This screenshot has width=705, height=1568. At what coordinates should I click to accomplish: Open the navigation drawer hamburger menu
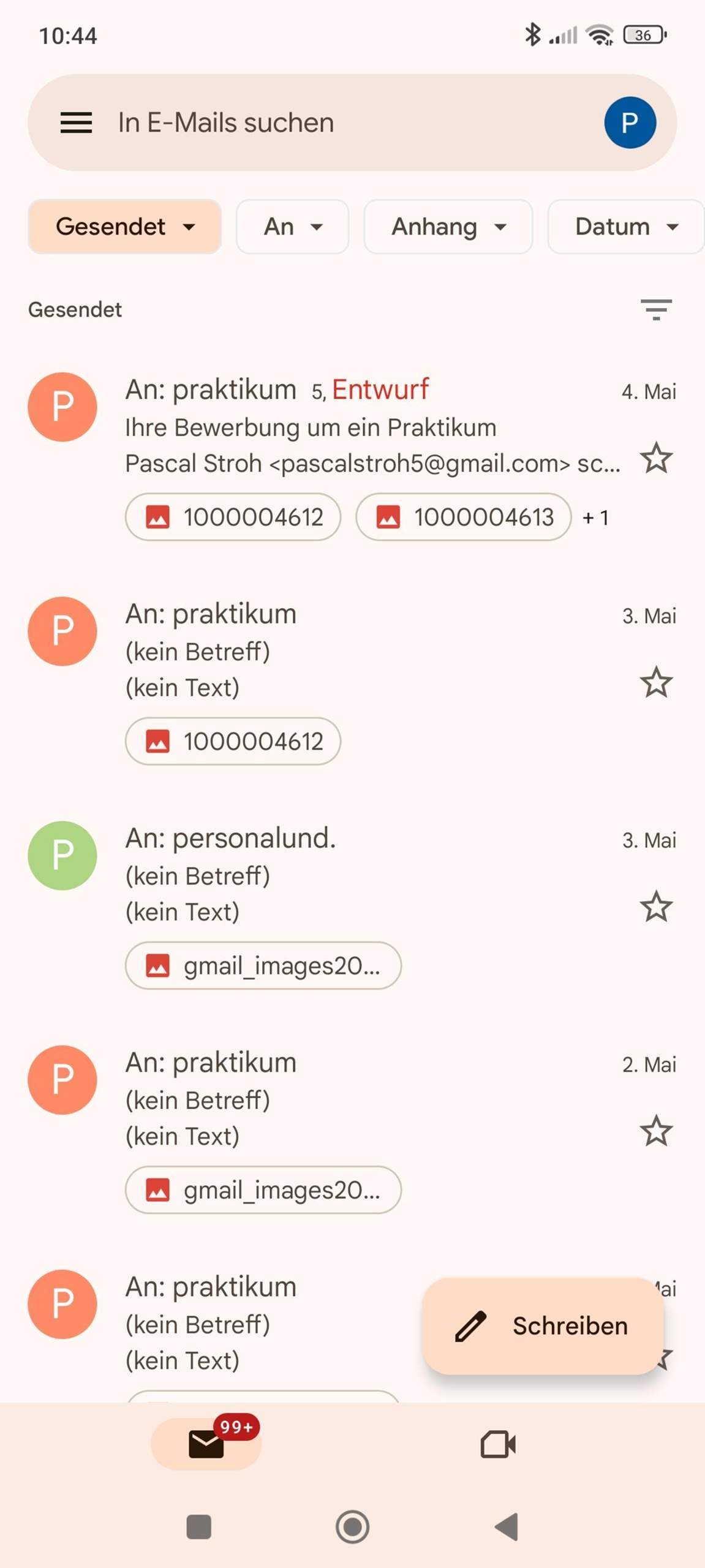(76, 123)
